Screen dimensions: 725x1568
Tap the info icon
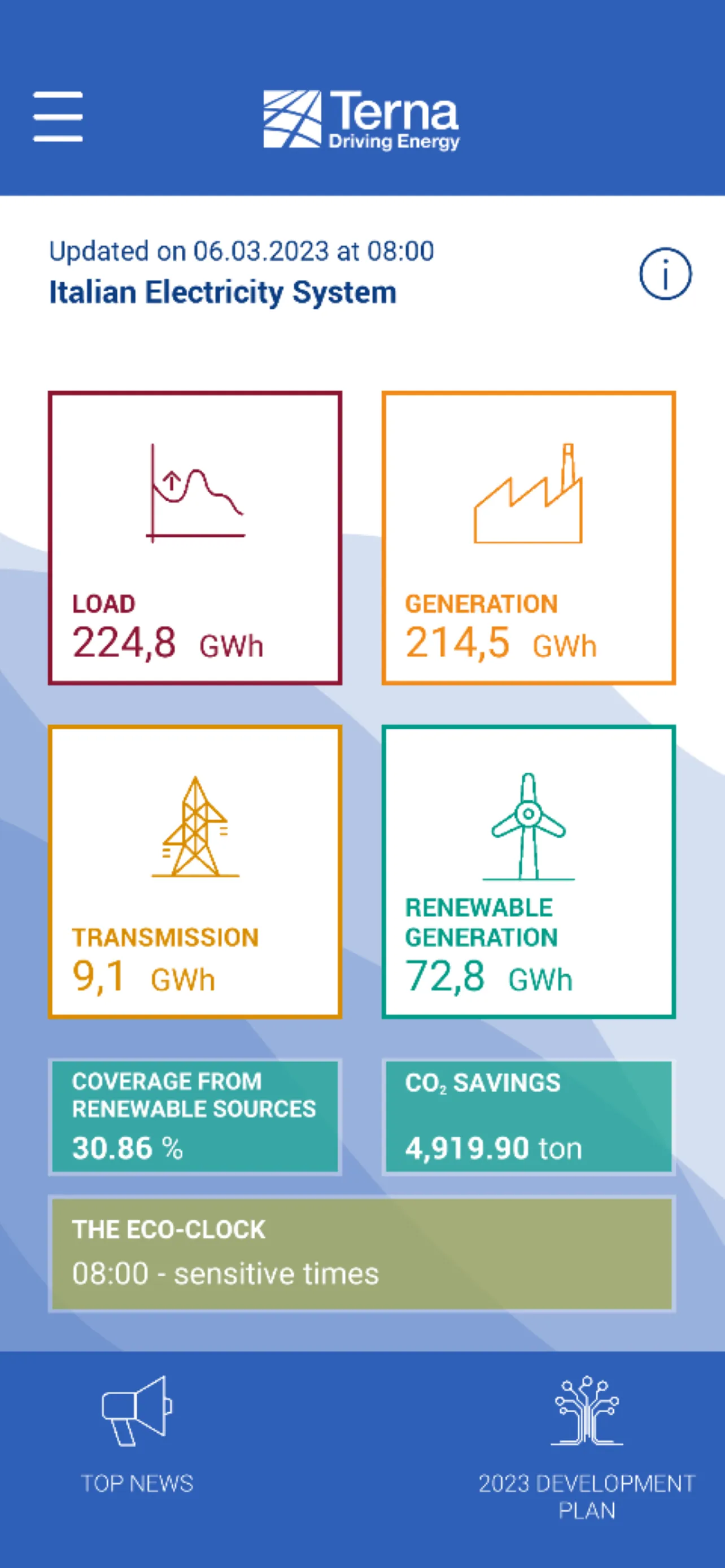tap(665, 274)
